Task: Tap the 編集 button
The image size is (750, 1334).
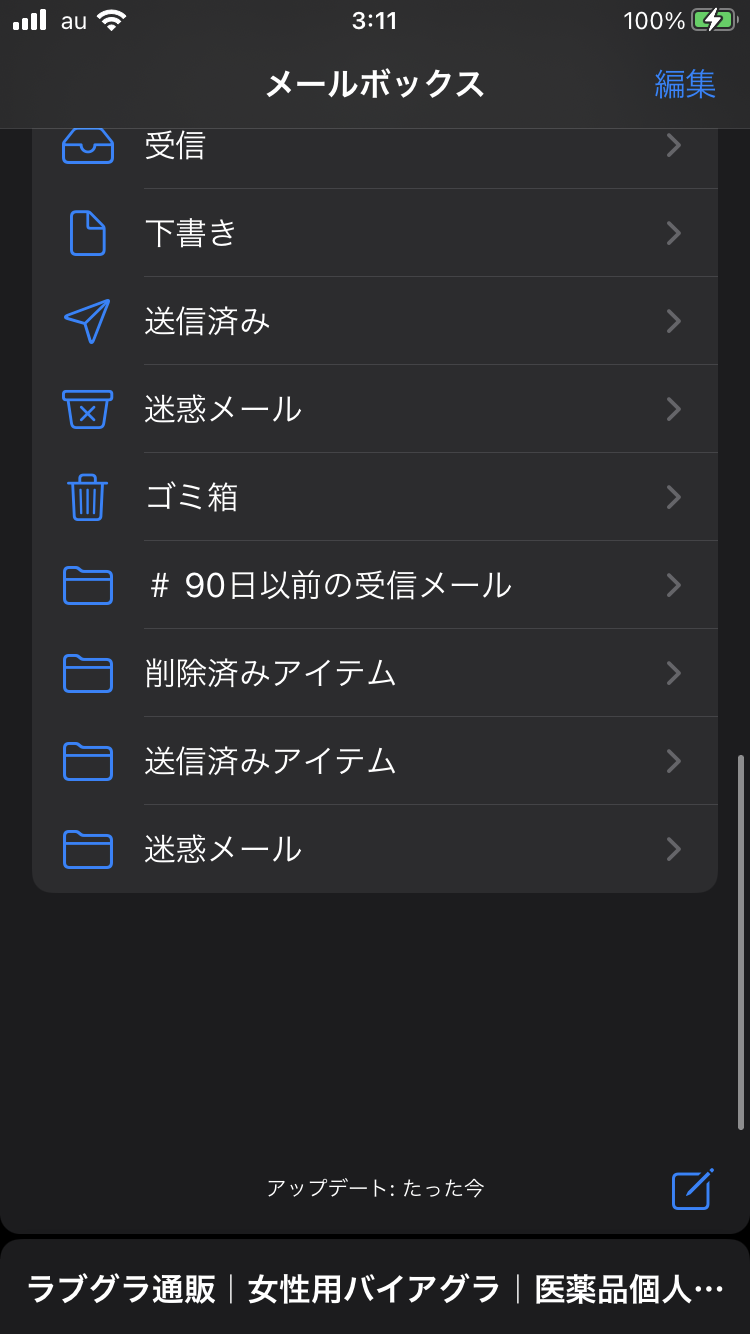Action: pyautogui.click(x=685, y=84)
